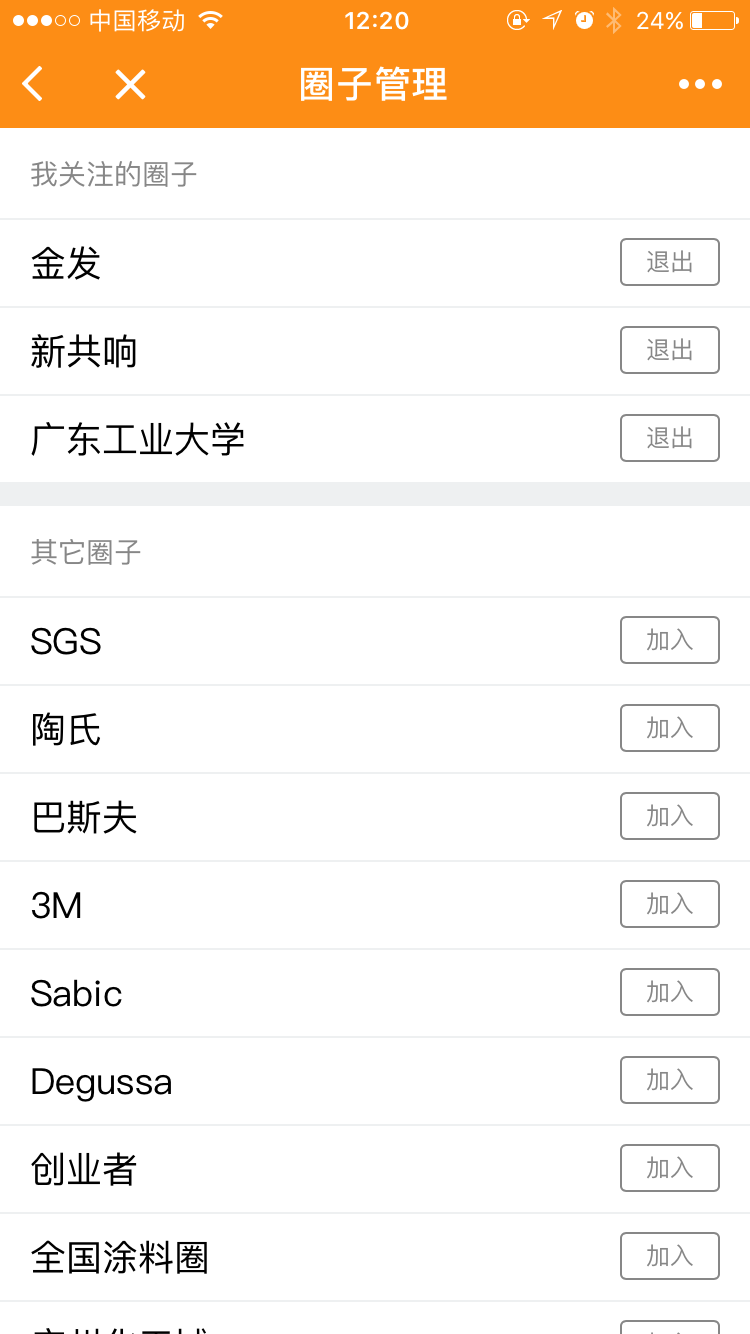Viewport: 750px width, 1334px height.
Task: Tap 加入 next to Sabic
Action: pyautogui.click(x=670, y=992)
